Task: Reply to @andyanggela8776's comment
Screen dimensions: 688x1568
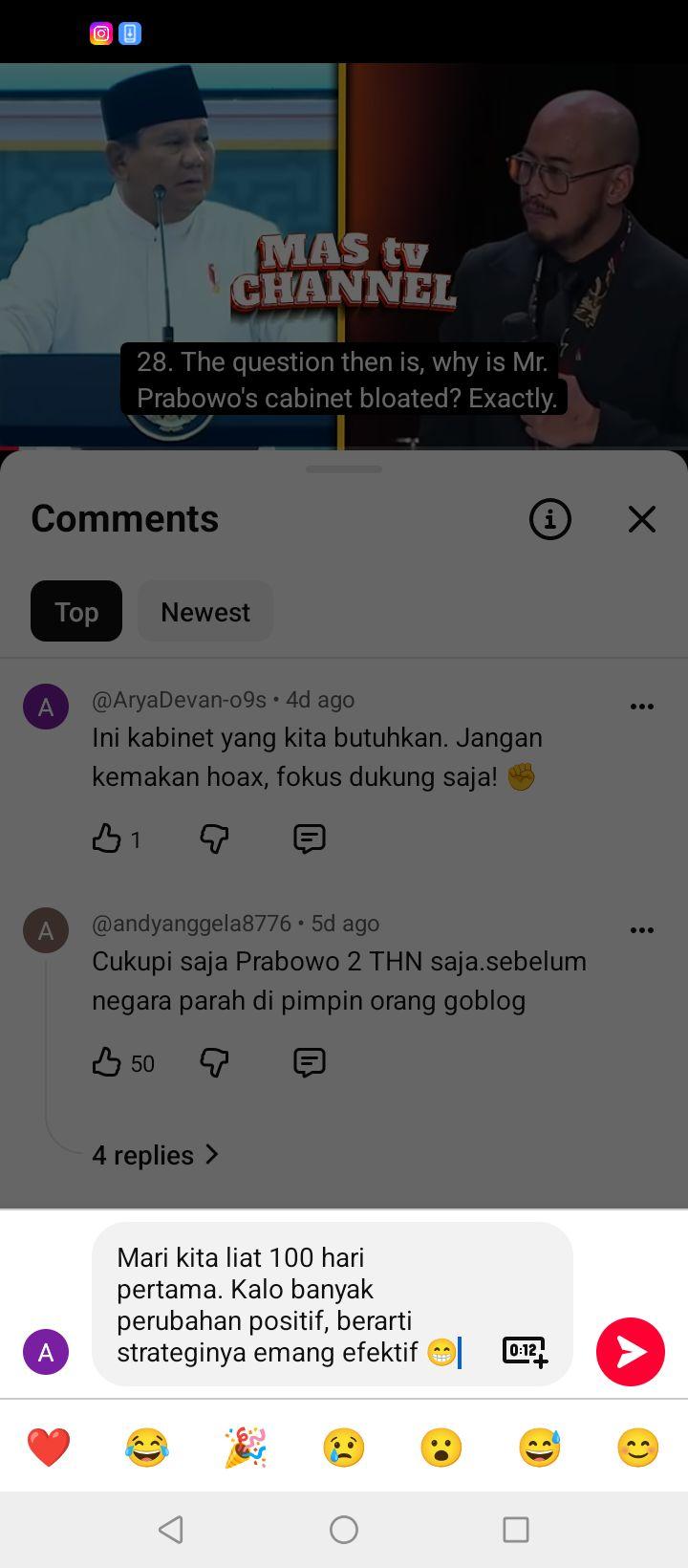Action: (310, 1062)
